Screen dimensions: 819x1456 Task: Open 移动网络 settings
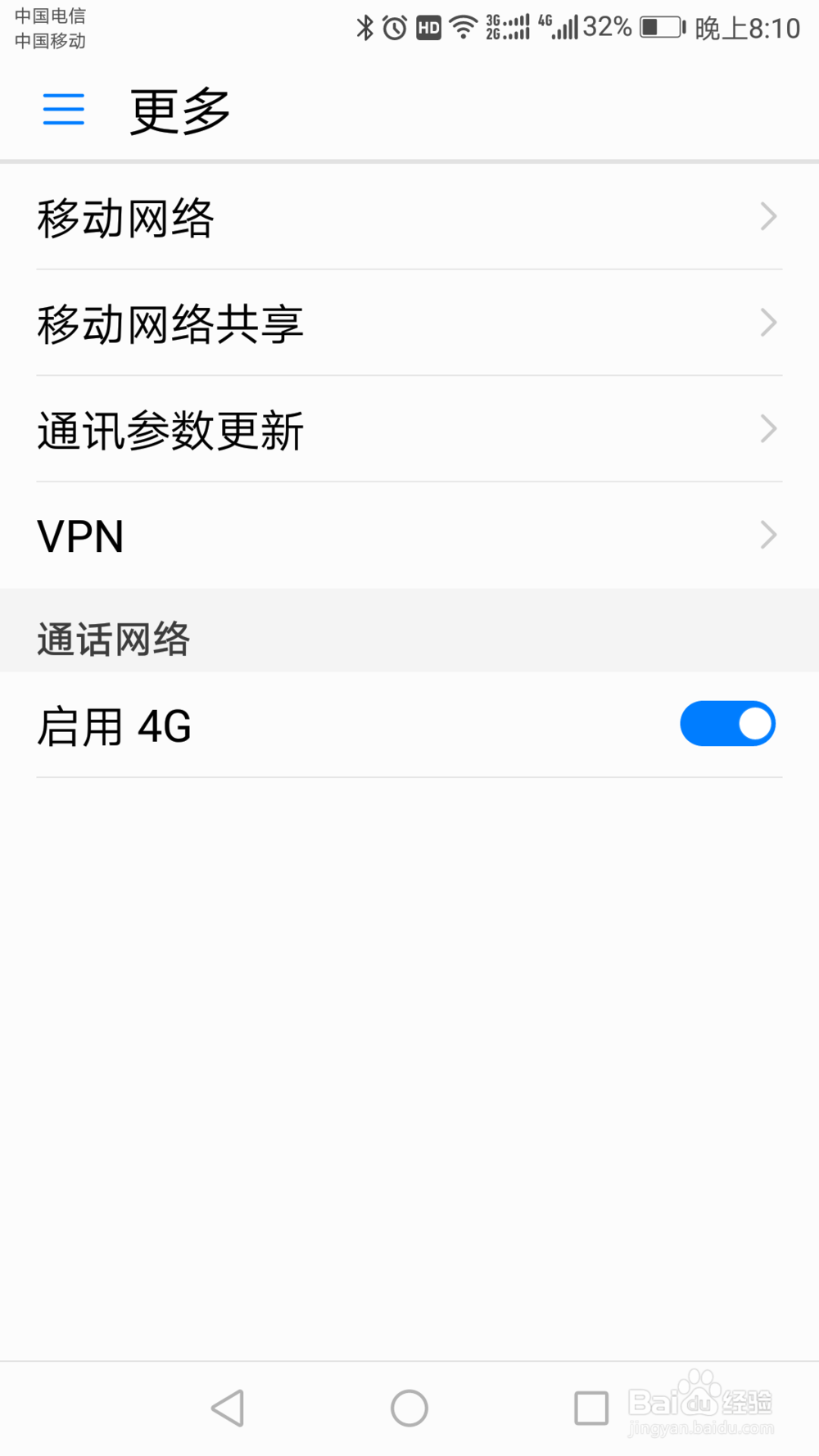coord(409,218)
